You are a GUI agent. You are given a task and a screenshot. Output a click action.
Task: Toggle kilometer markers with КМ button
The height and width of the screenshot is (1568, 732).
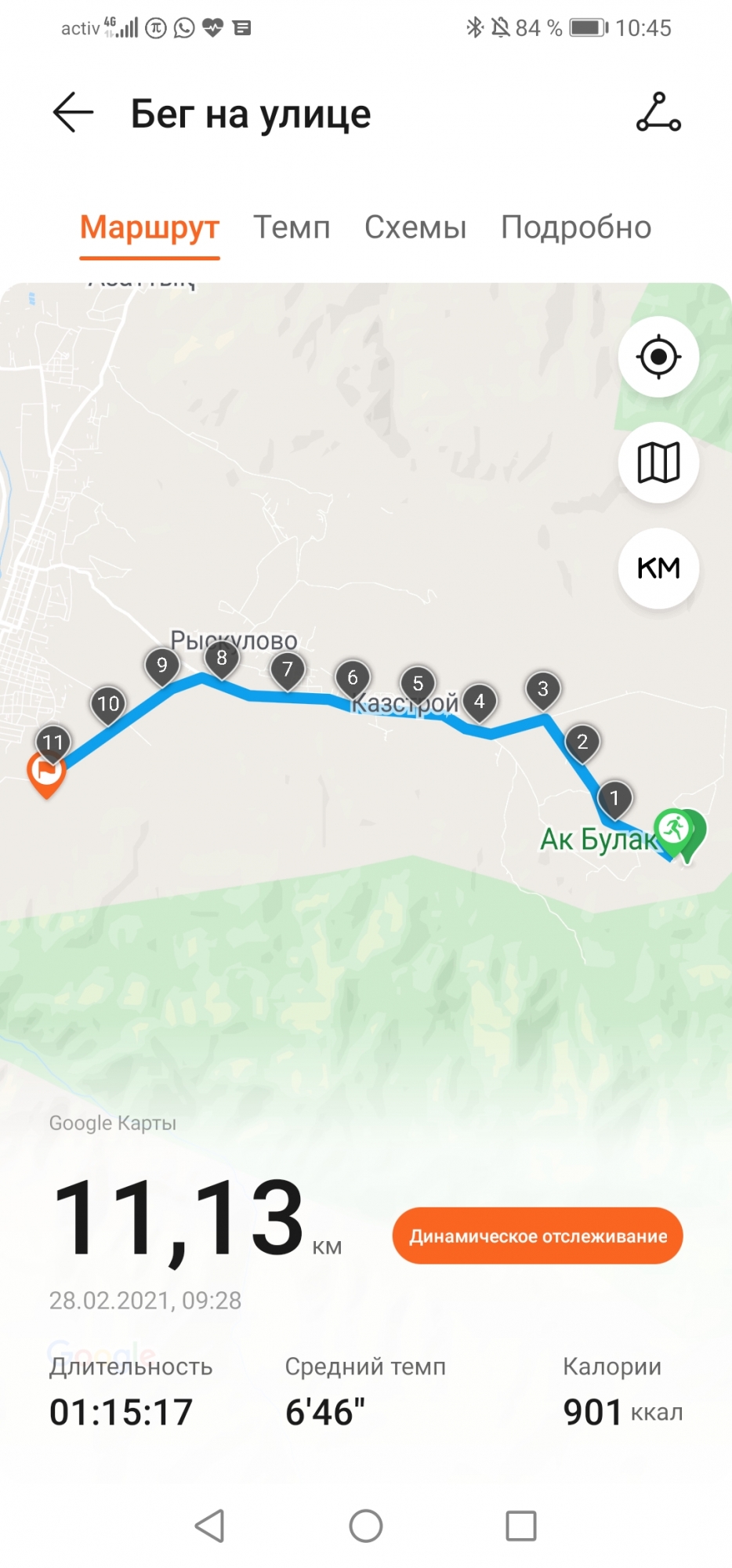658,568
